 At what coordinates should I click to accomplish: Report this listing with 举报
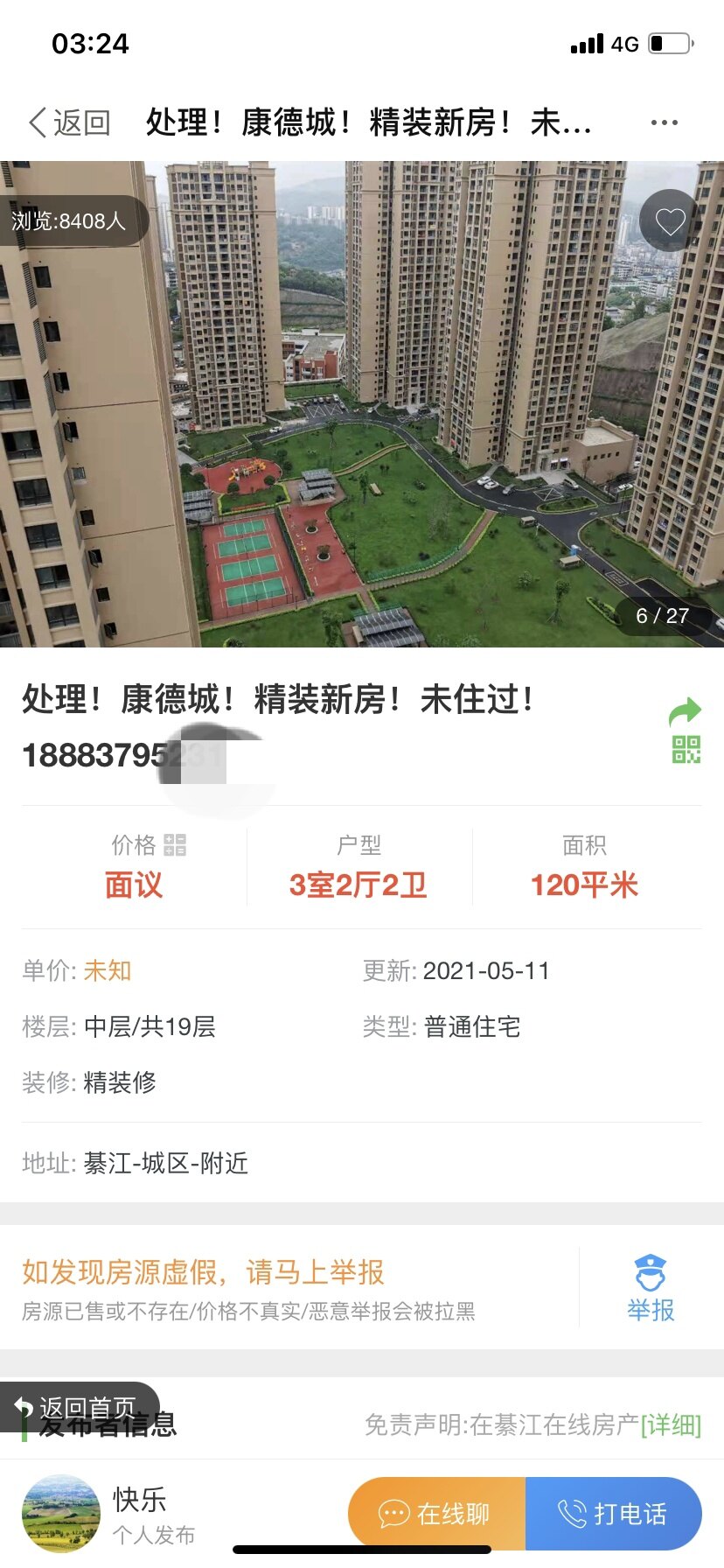651,1287
